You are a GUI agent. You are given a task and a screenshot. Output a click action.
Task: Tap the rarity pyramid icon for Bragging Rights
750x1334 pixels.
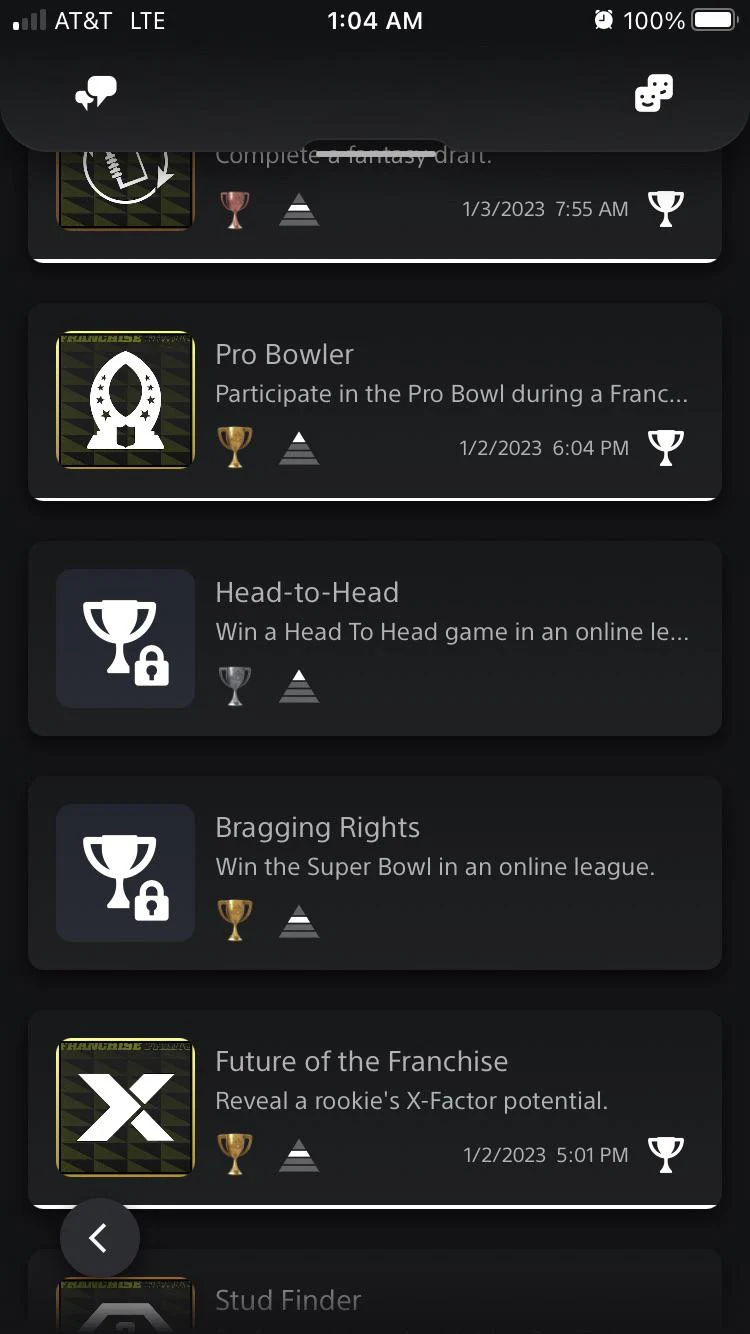pyautogui.click(x=299, y=920)
